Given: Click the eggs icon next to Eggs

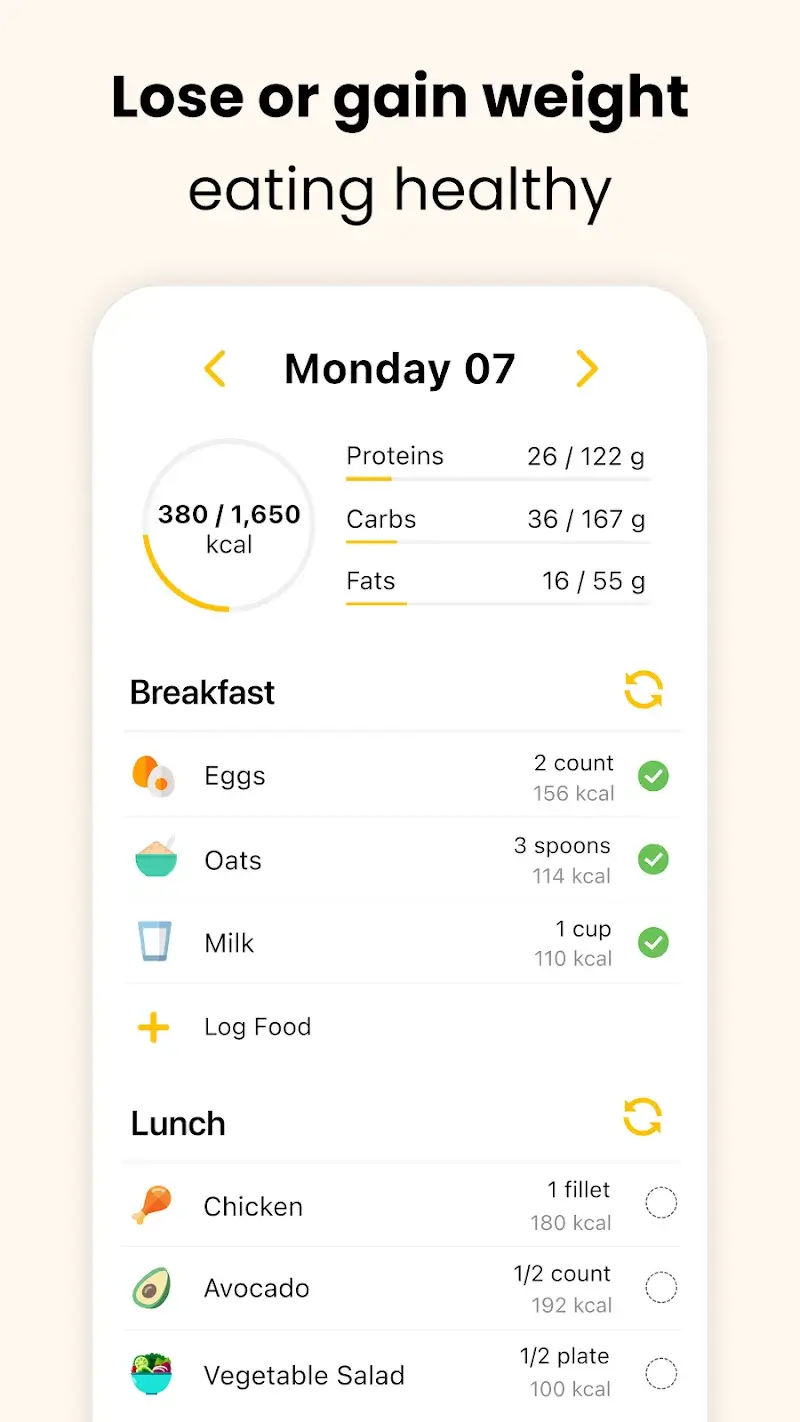Looking at the screenshot, I should [152, 776].
